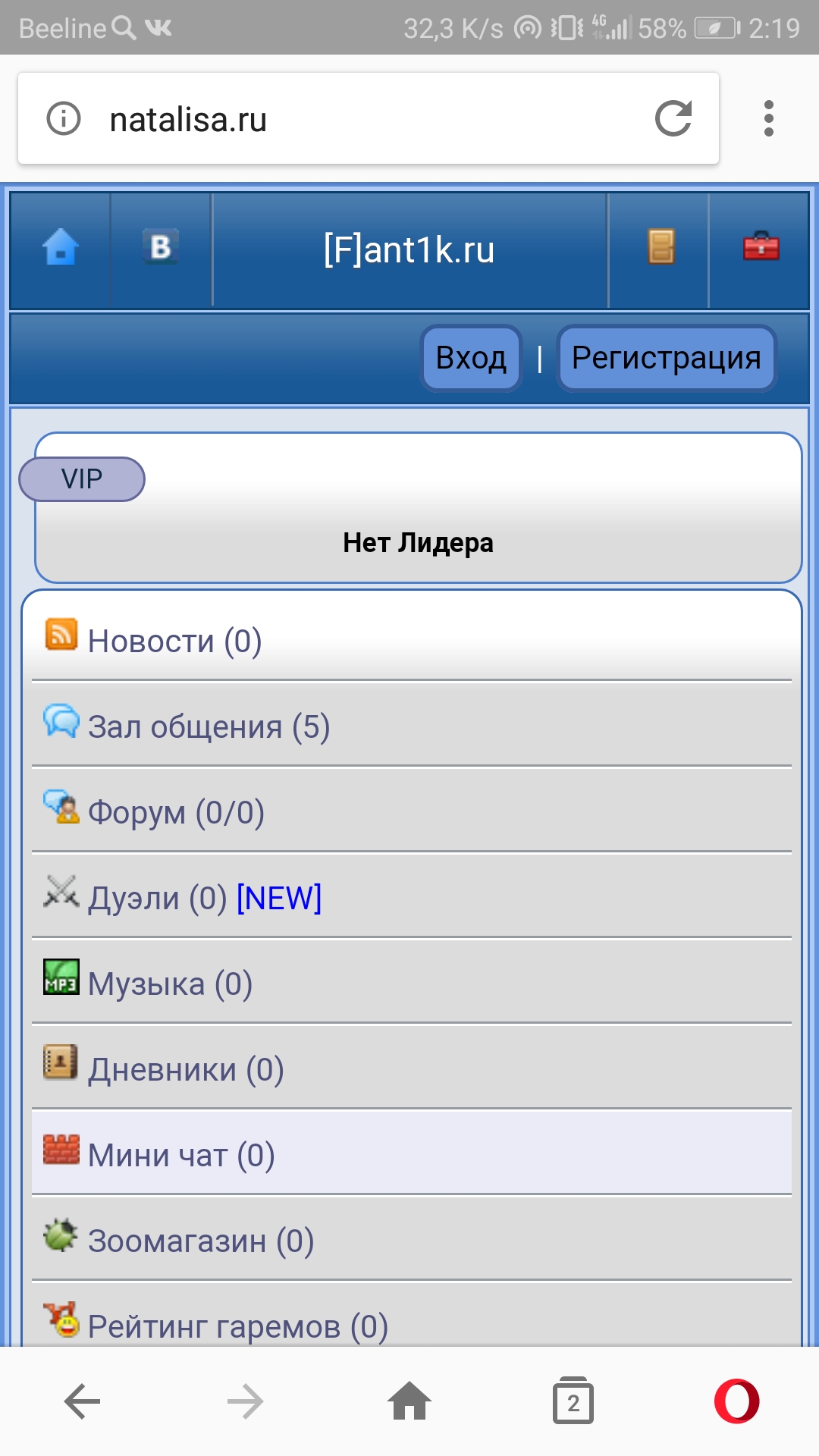Open the browser tabs switcher

click(x=573, y=1401)
